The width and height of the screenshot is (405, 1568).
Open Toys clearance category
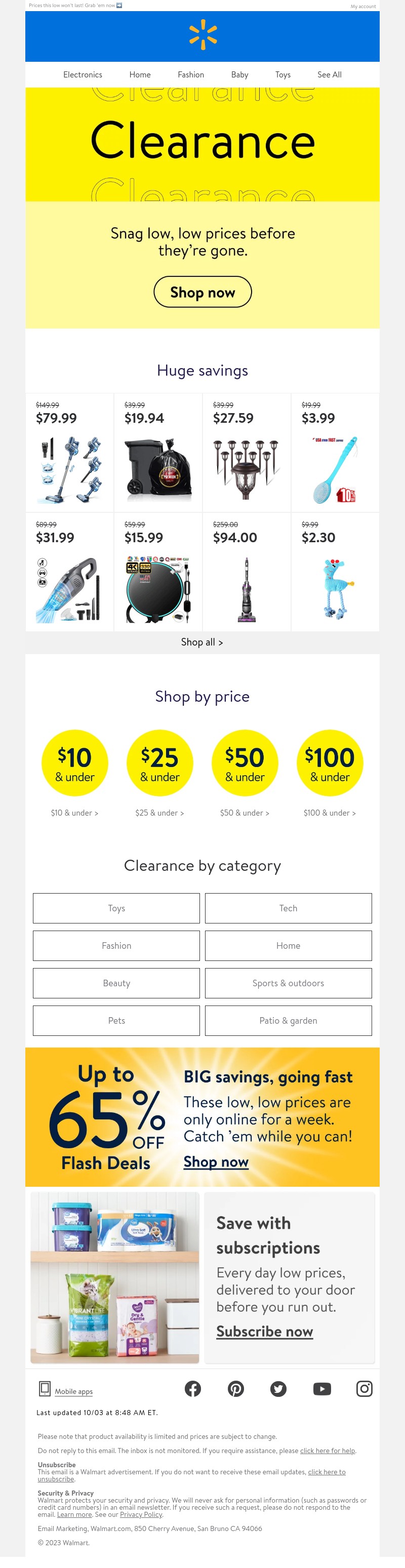[116, 908]
